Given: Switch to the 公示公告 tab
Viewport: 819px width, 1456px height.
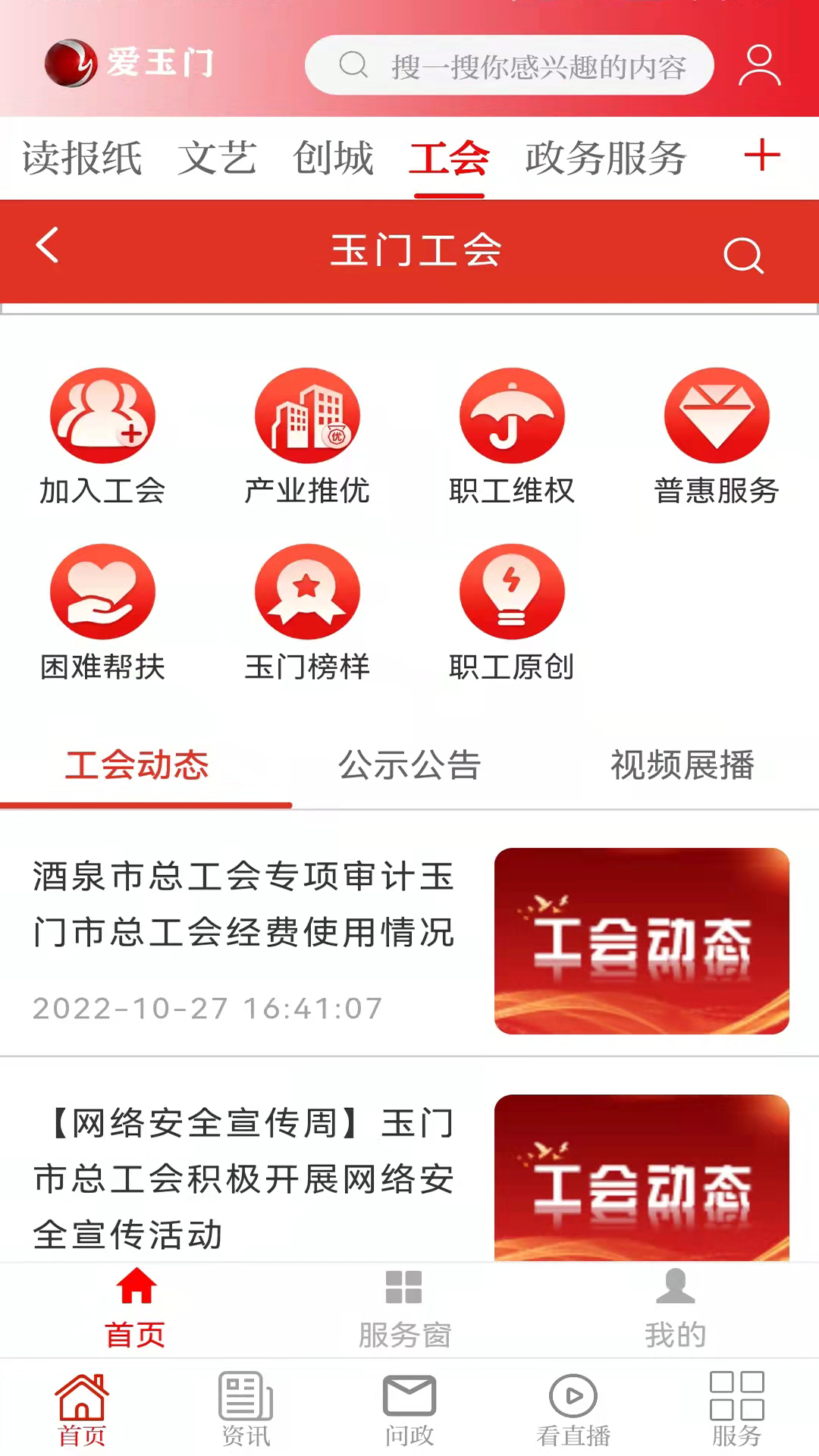Looking at the screenshot, I should point(409,767).
